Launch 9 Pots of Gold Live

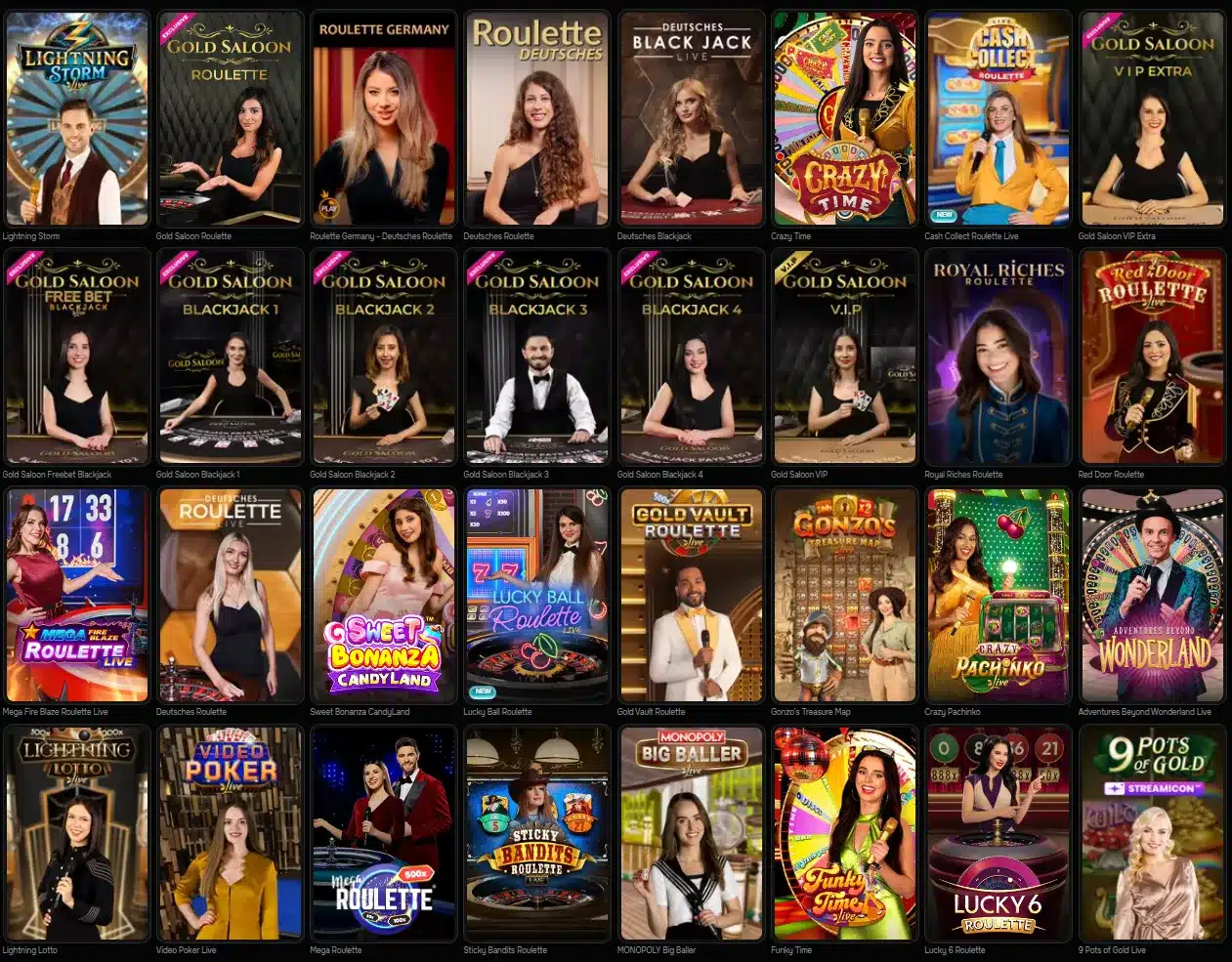point(1152,833)
